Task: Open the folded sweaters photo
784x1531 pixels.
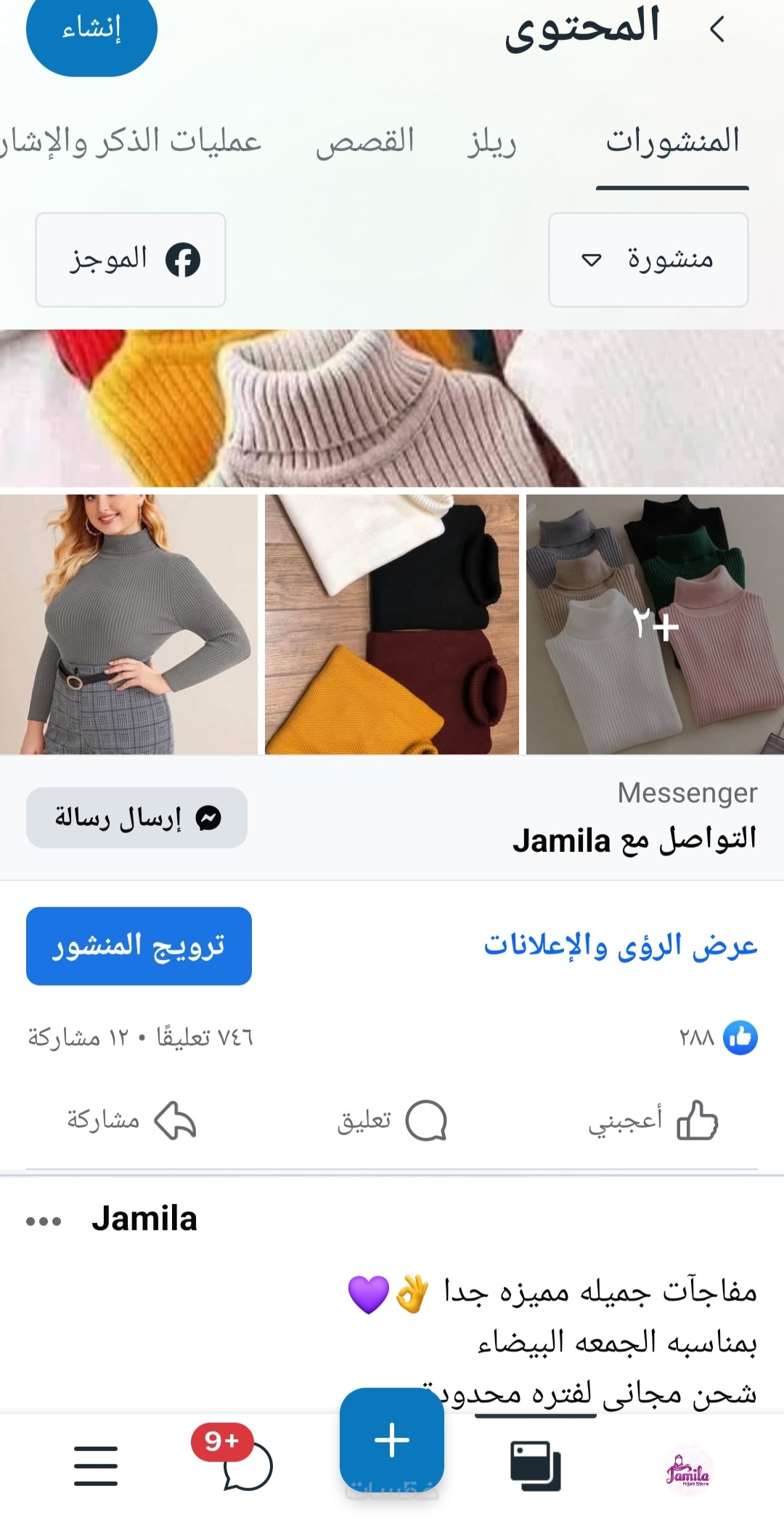Action: coord(392,625)
